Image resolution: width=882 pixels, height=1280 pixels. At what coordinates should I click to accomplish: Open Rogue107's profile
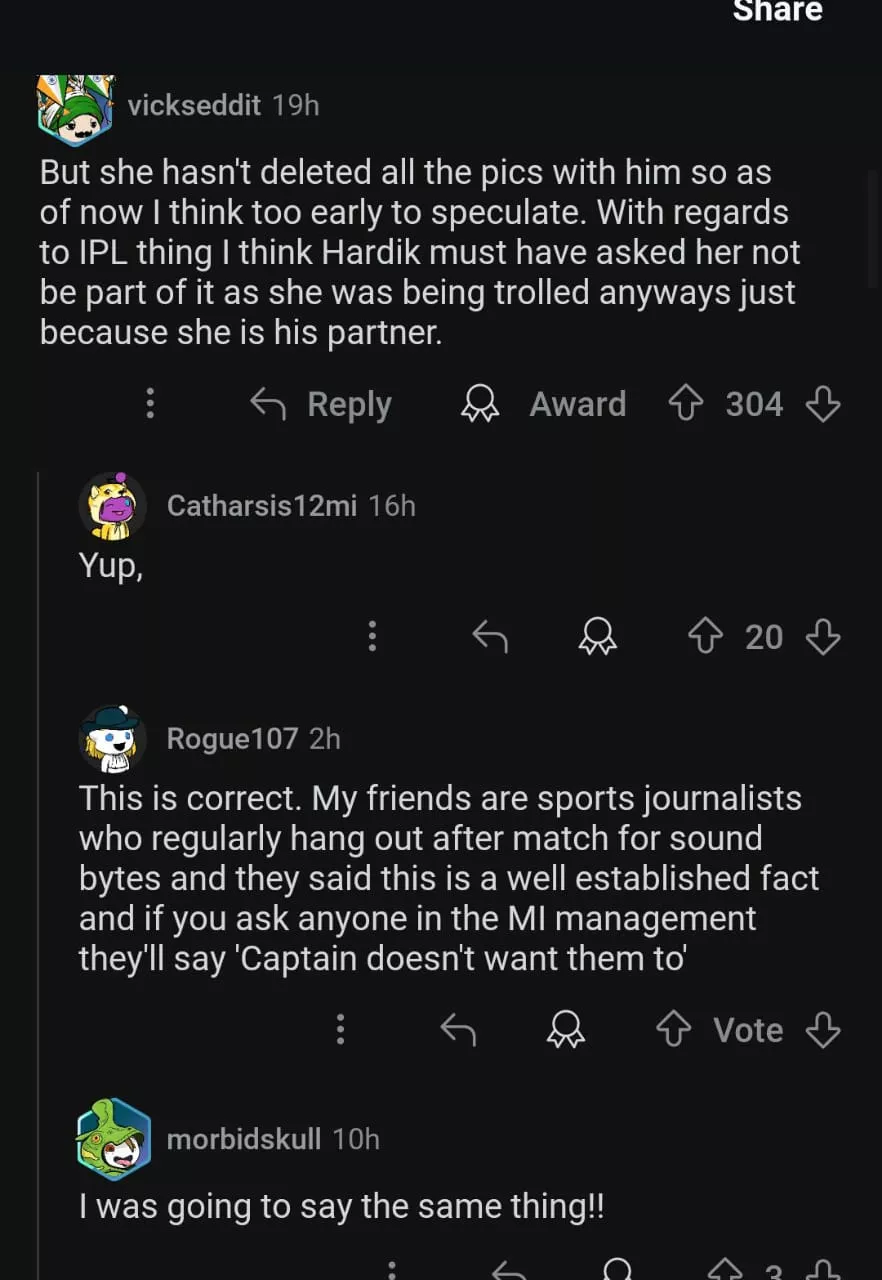pyautogui.click(x=232, y=739)
